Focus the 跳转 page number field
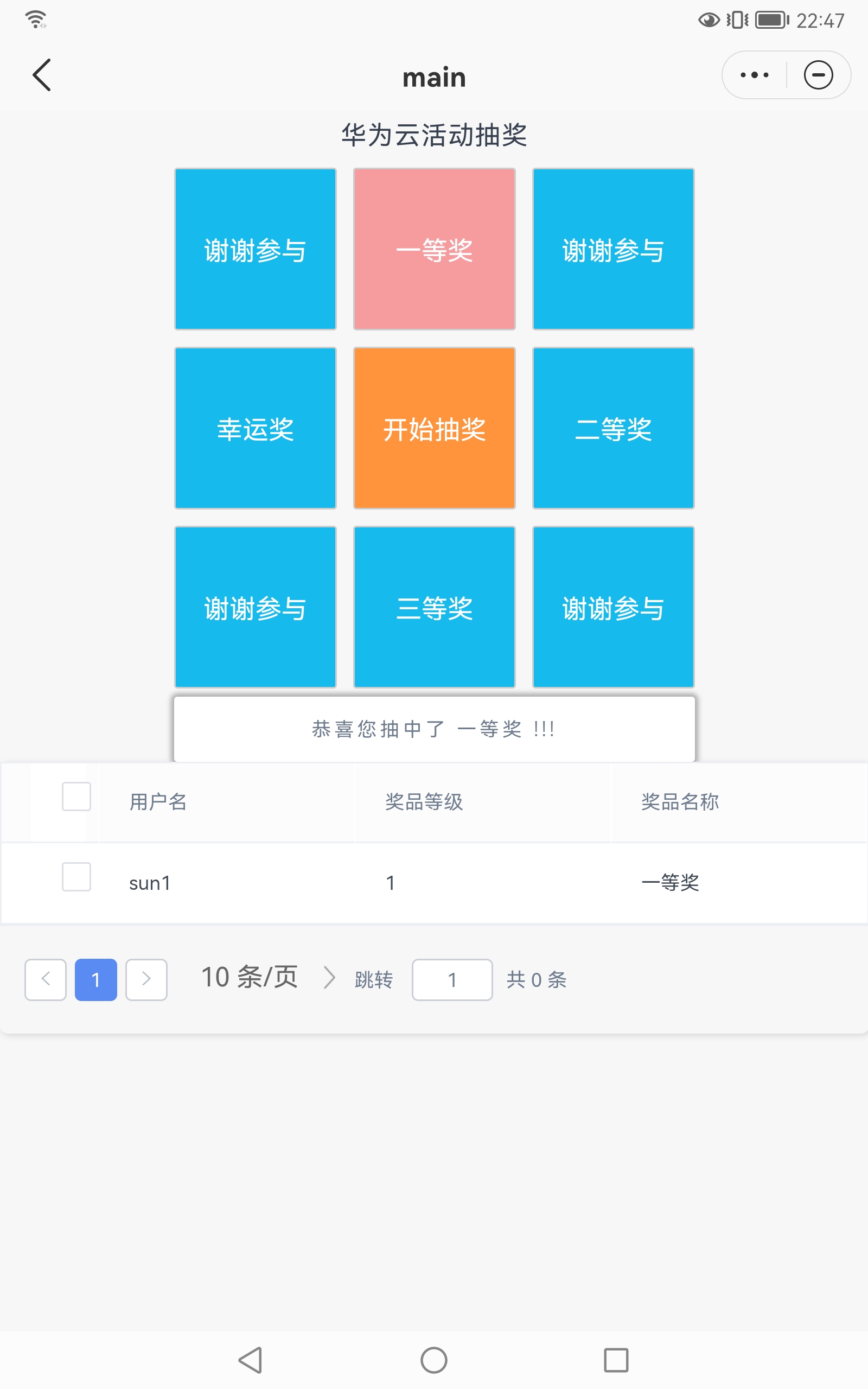868x1389 pixels. (x=452, y=980)
